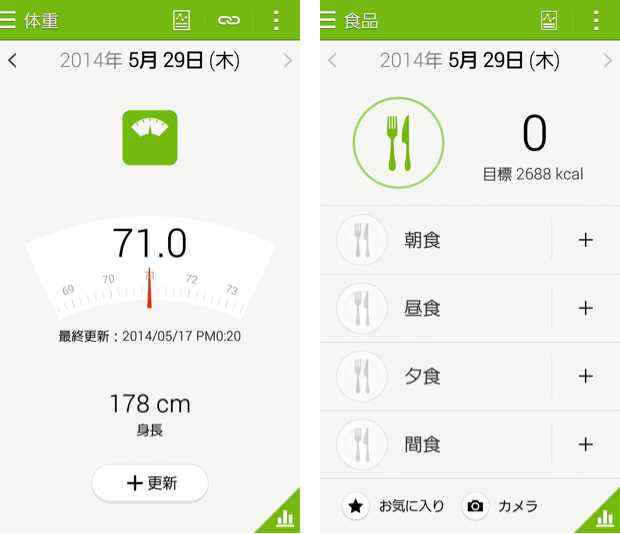Open the chart corner on the 食品 screen
The height and width of the screenshot is (534, 620).
604,517
